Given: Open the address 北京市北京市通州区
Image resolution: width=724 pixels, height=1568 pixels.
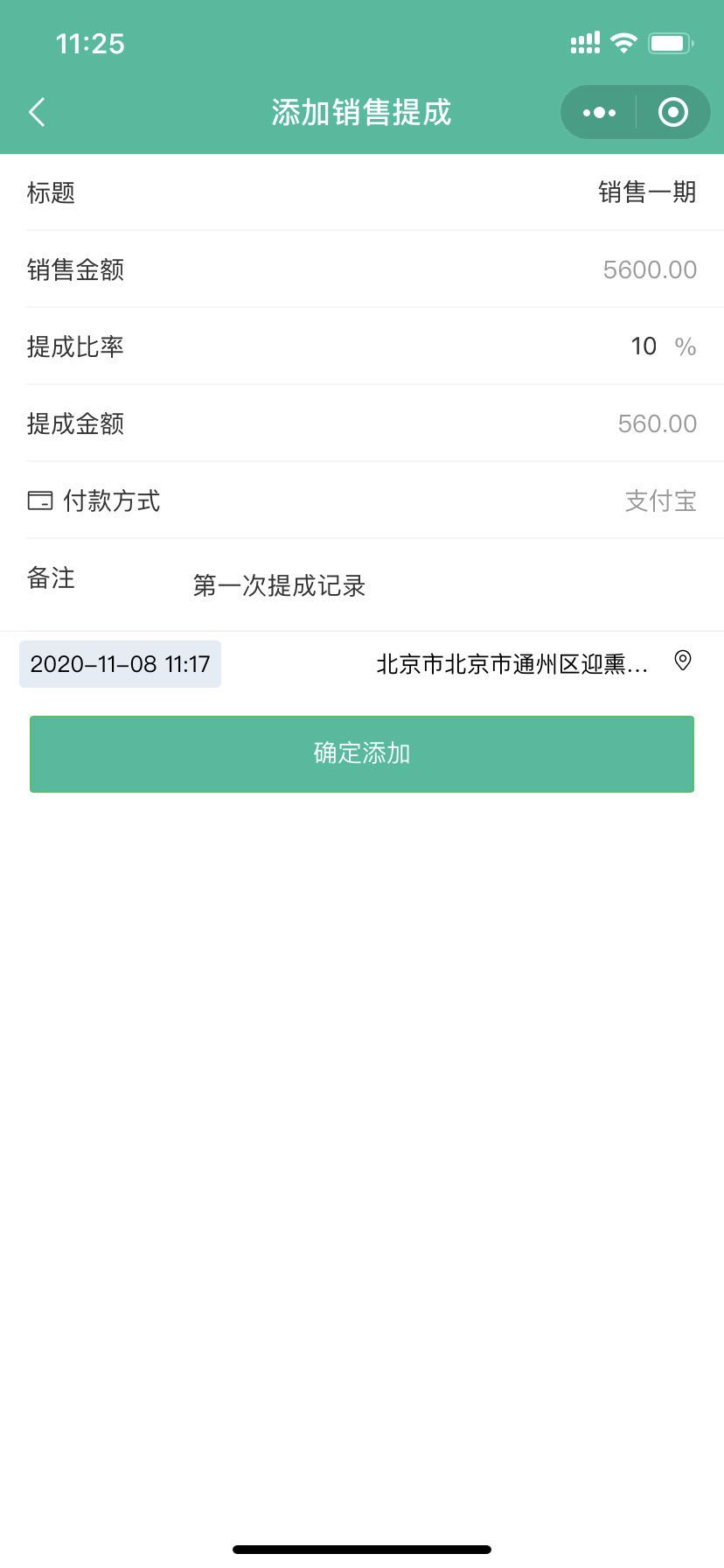Looking at the screenshot, I should pos(512,664).
